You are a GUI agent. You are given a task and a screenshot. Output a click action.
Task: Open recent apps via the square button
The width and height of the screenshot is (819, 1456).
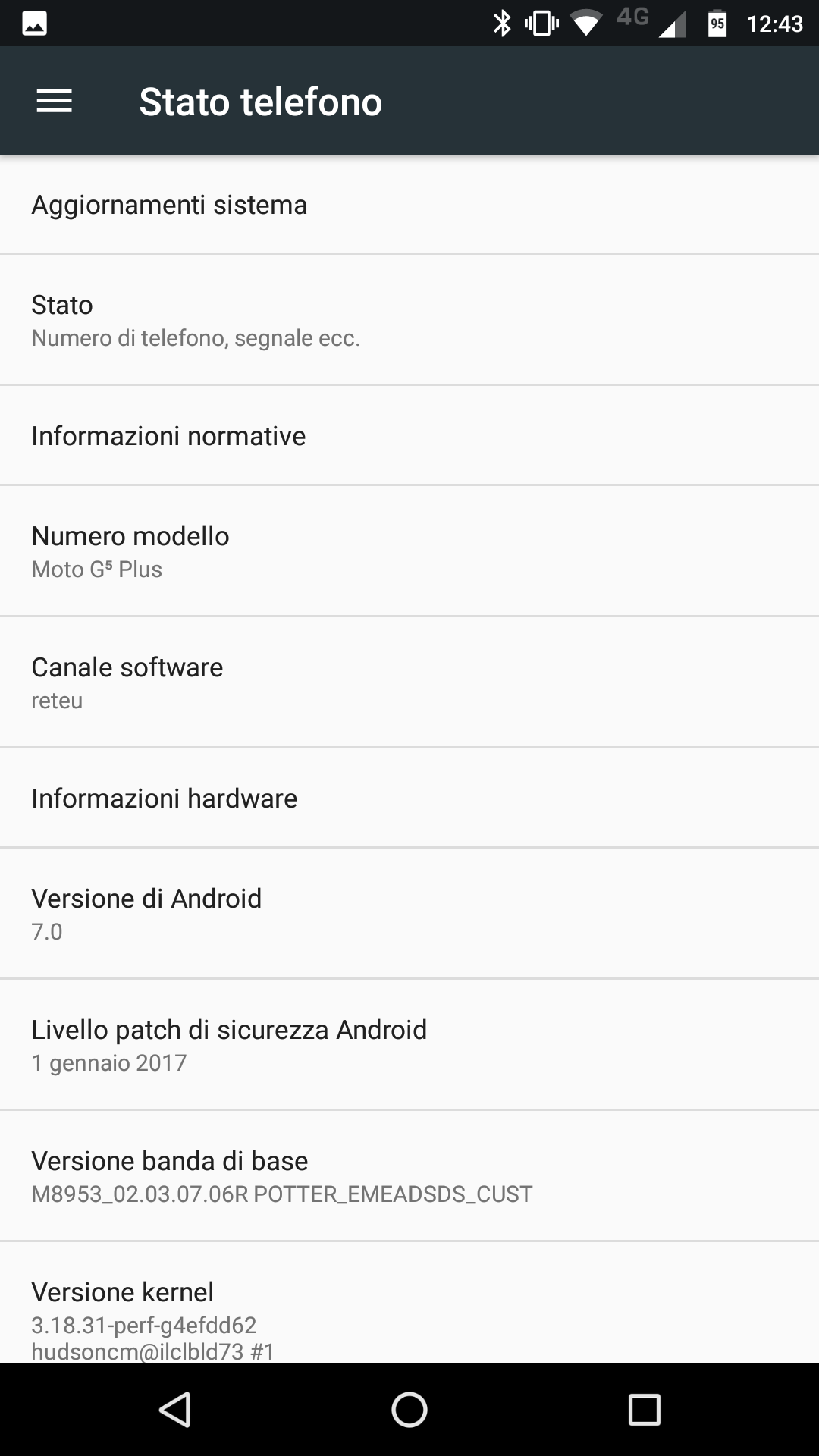pyautogui.click(x=644, y=1410)
